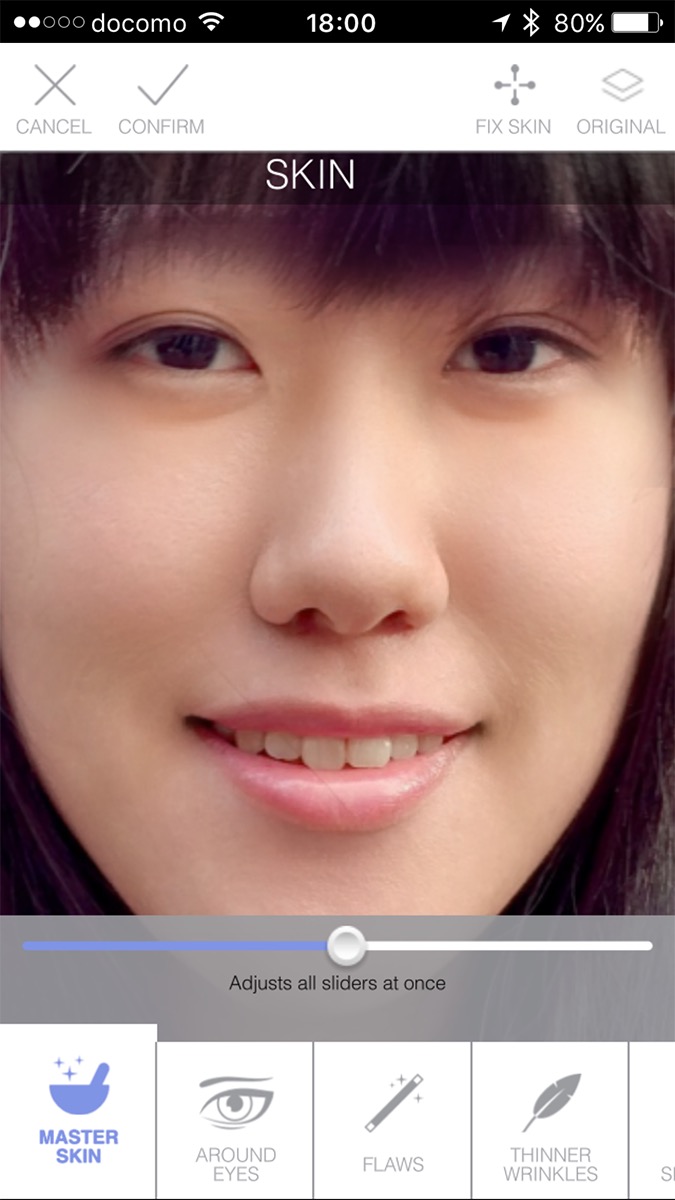Open the Fix Skin tool

(x=513, y=98)
